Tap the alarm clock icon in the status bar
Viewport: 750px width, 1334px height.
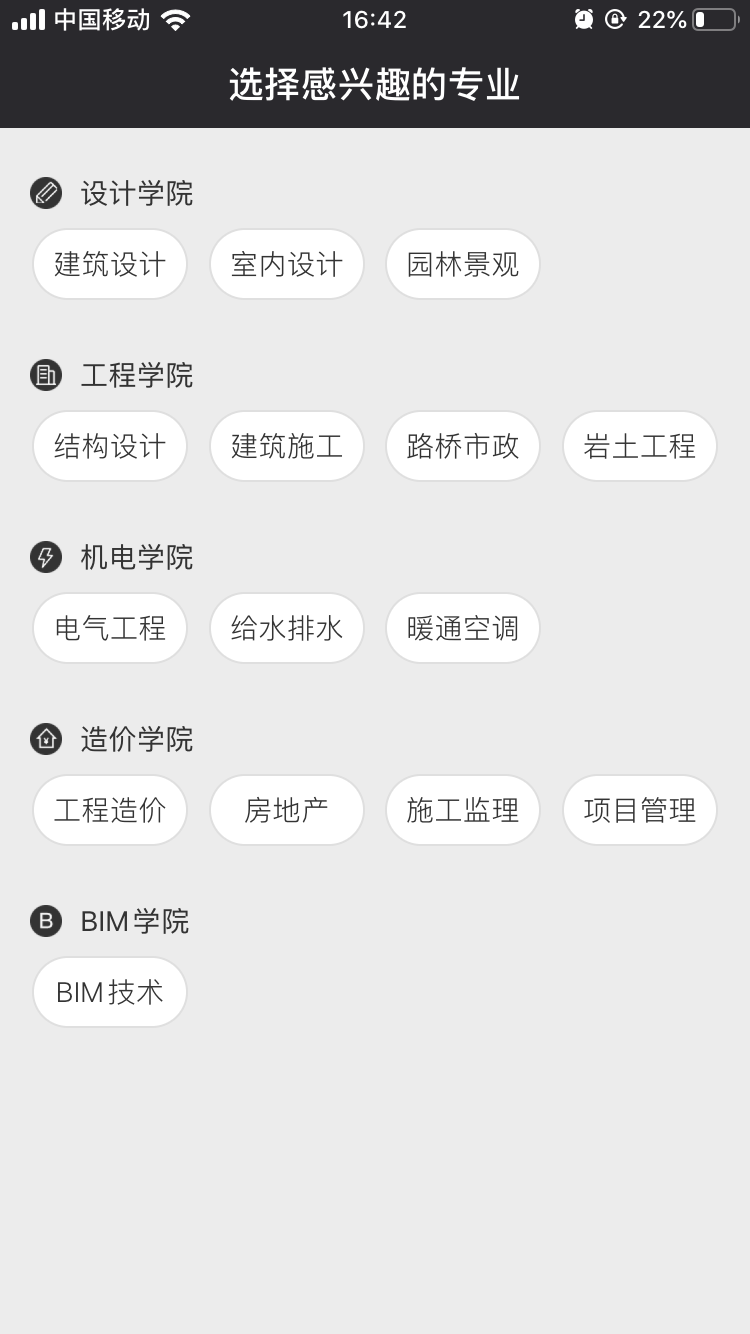pyautogui.click(x=584, y=18)
